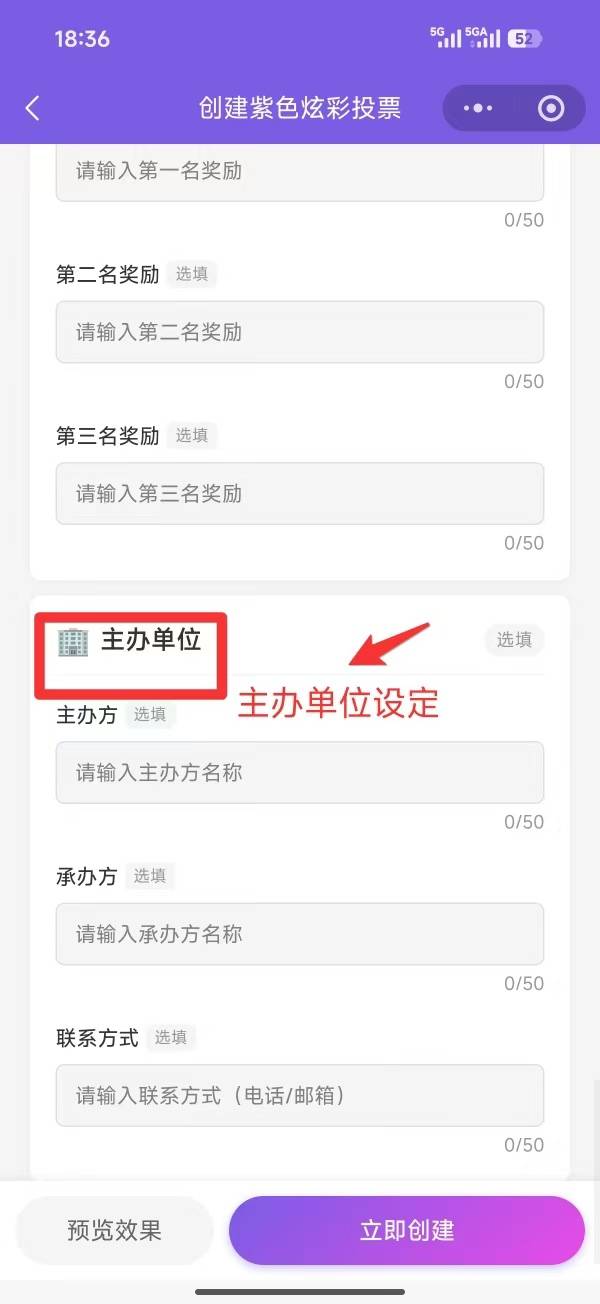Close the mini program with the circle icon
The height and width of the screenshot is (1304, 600).
(551, 109)
